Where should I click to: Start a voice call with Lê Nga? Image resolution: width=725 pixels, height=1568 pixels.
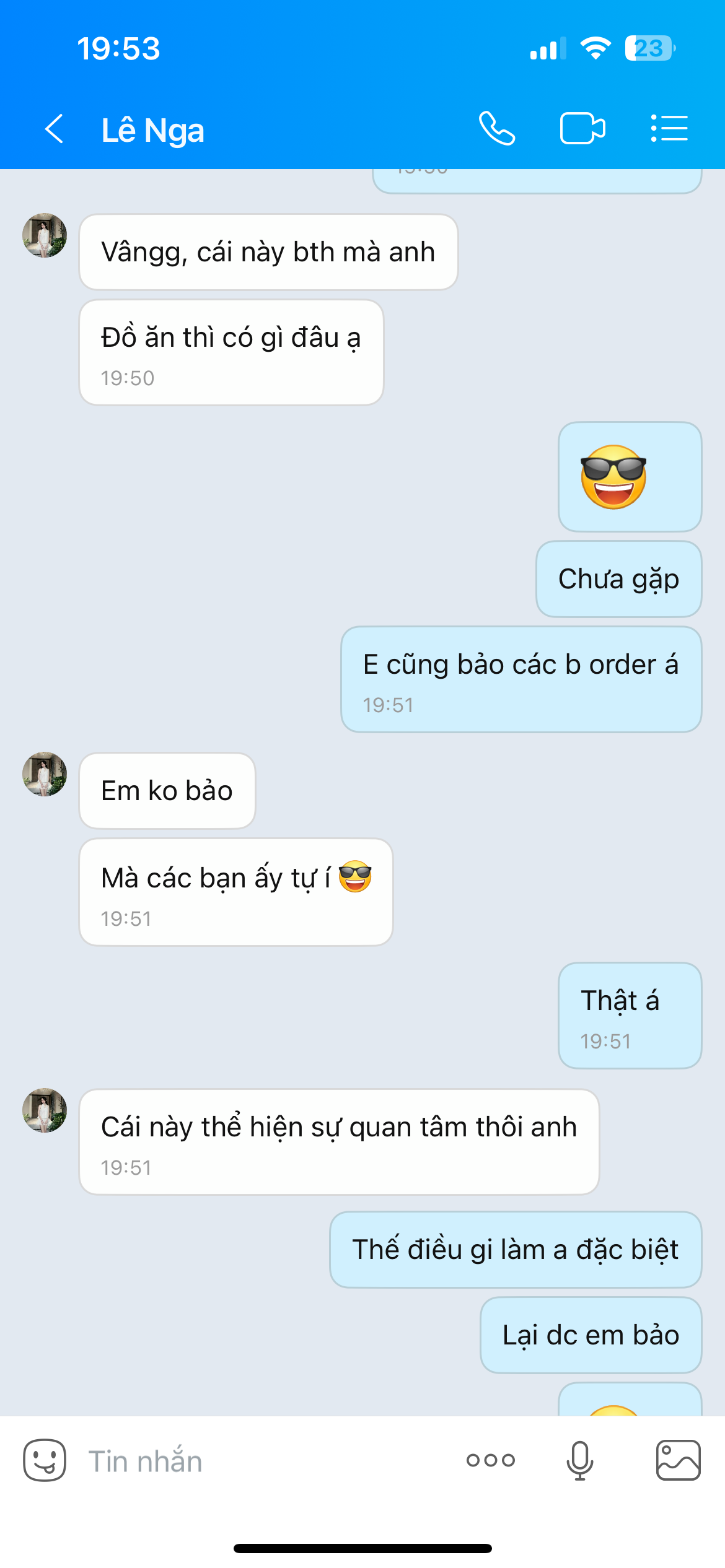(496, 129)
